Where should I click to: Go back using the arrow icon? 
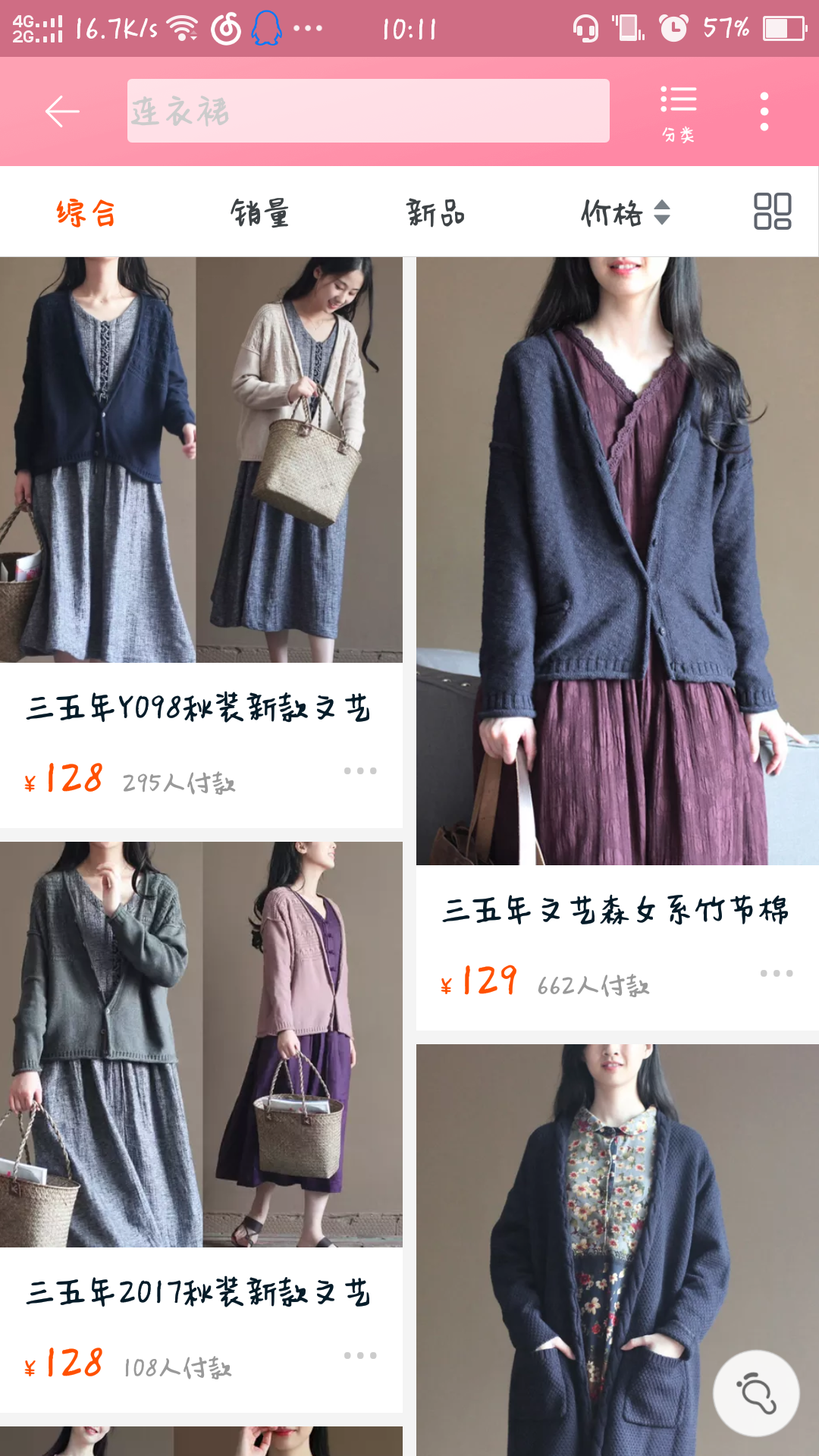(x=62, y=111)
